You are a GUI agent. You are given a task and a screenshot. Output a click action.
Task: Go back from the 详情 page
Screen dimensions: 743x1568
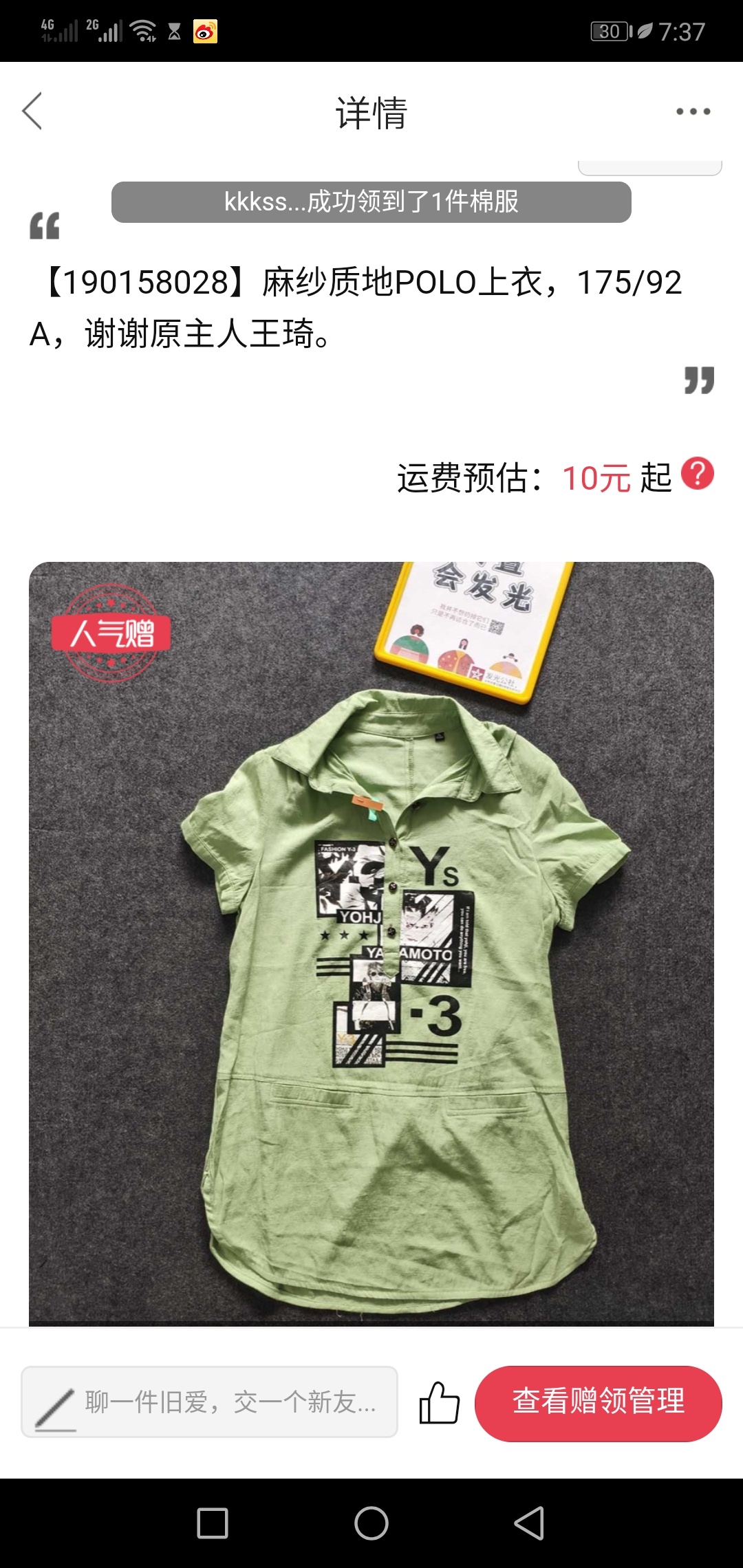[32, 111]
